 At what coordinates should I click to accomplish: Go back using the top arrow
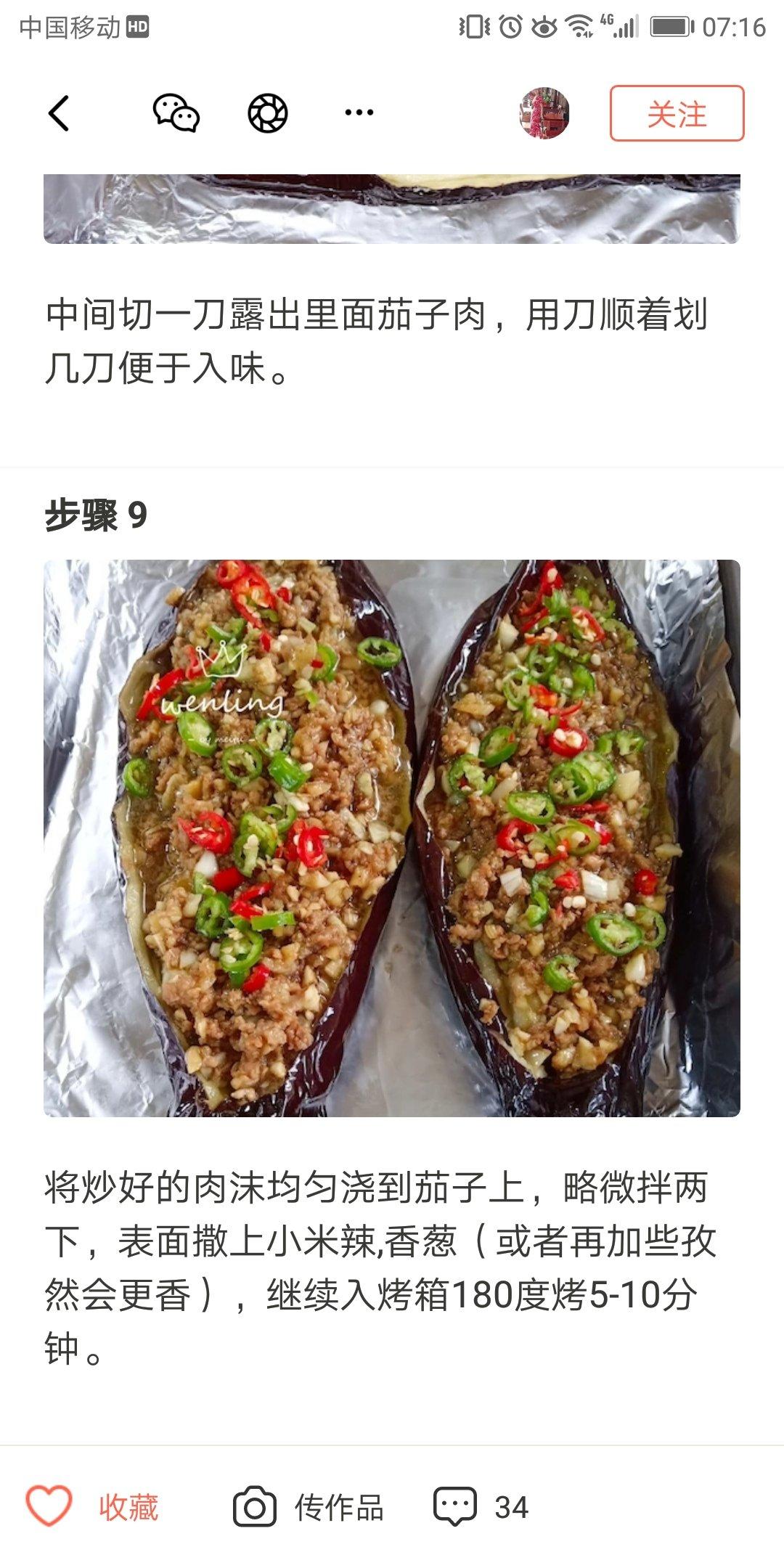(x=59, y=113)
